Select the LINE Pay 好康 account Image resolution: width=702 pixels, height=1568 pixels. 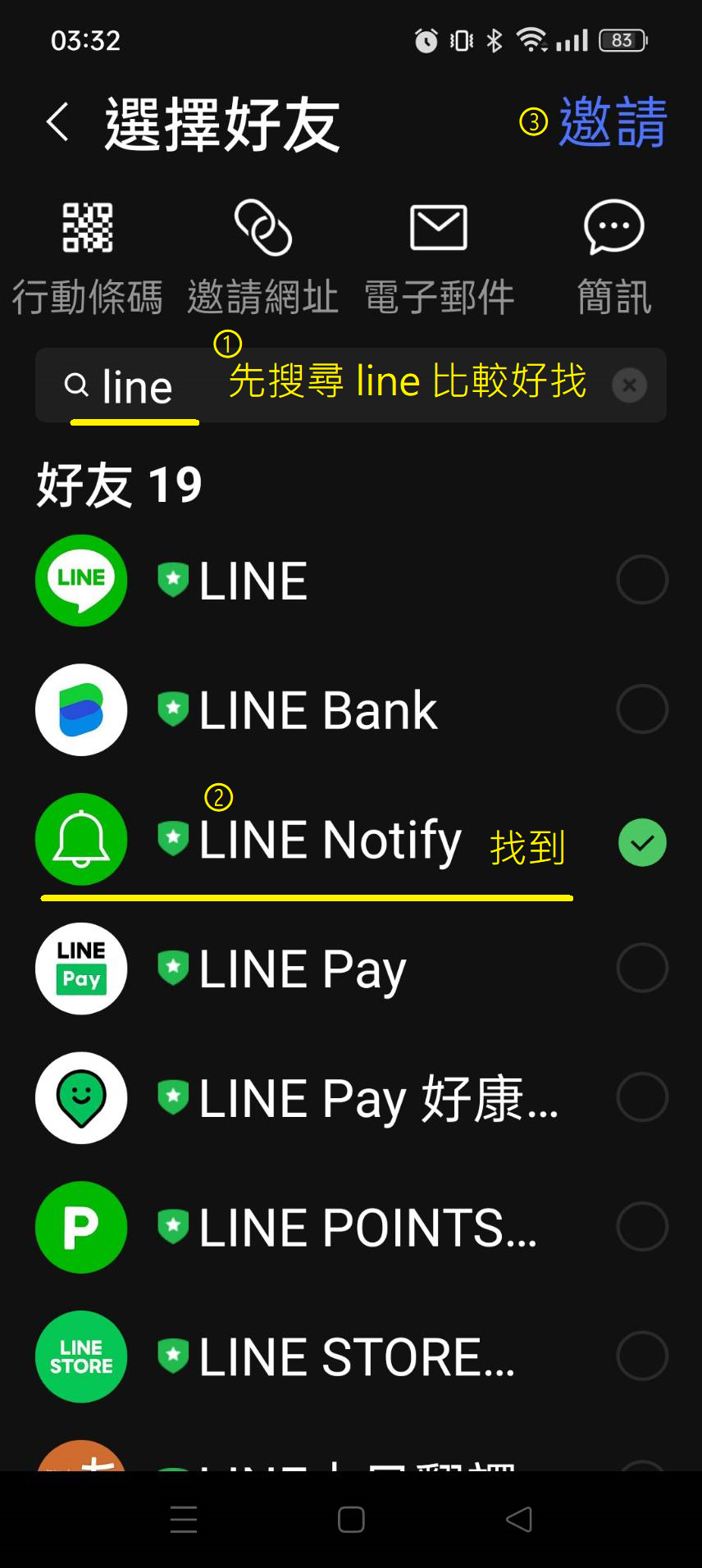[x=351, y=1098]
